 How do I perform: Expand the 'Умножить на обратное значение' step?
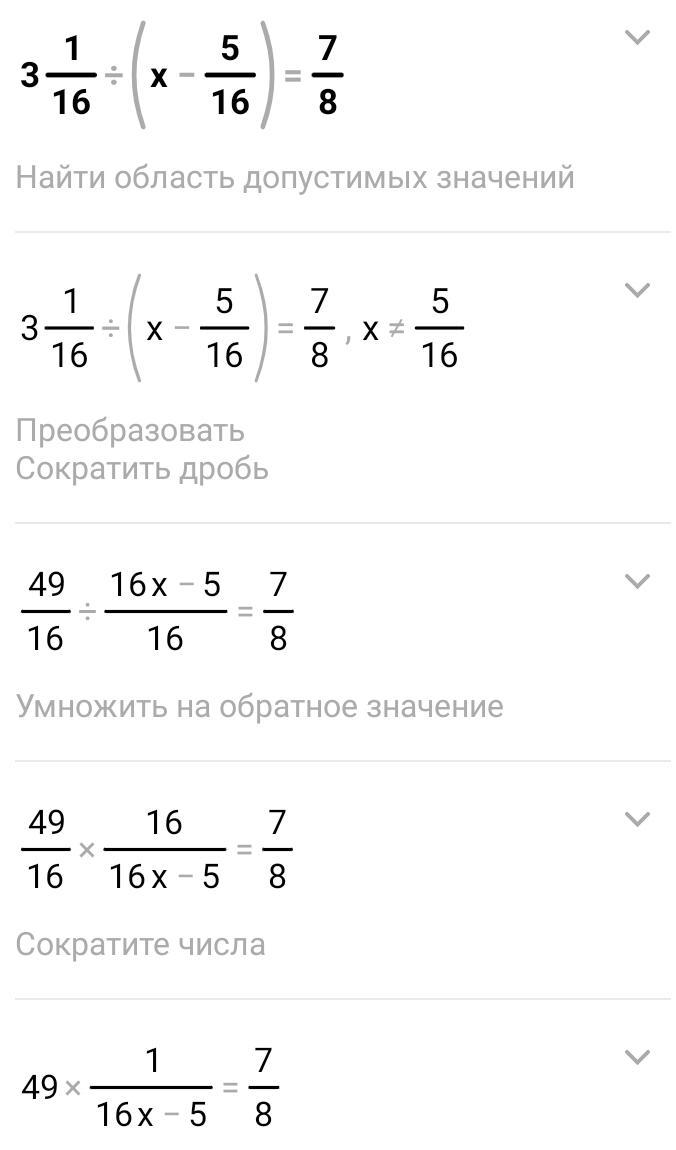637,581
